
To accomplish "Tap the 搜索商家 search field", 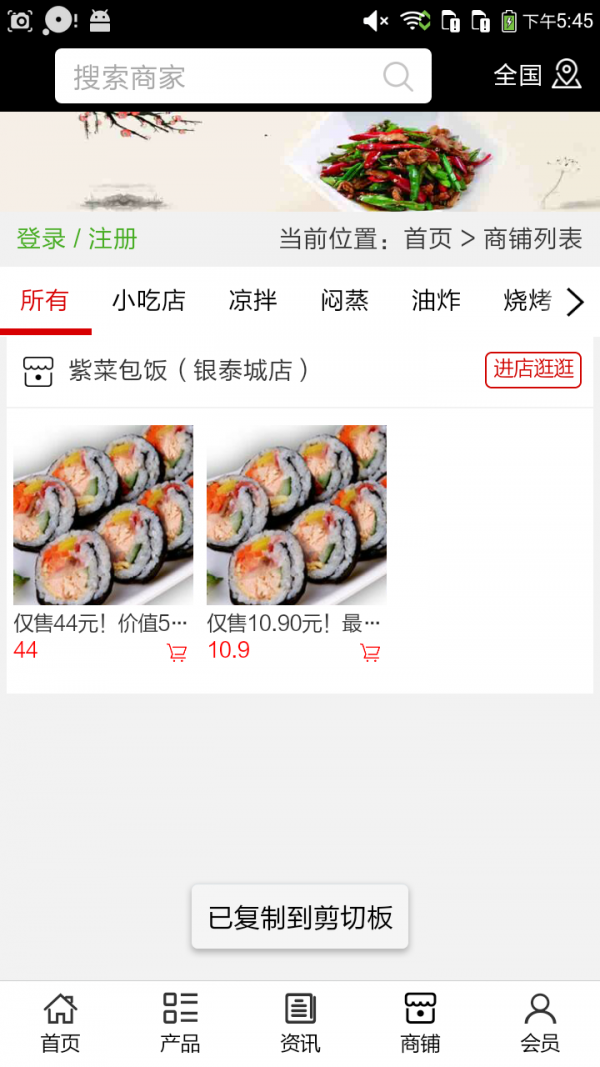I will (225, 77).
